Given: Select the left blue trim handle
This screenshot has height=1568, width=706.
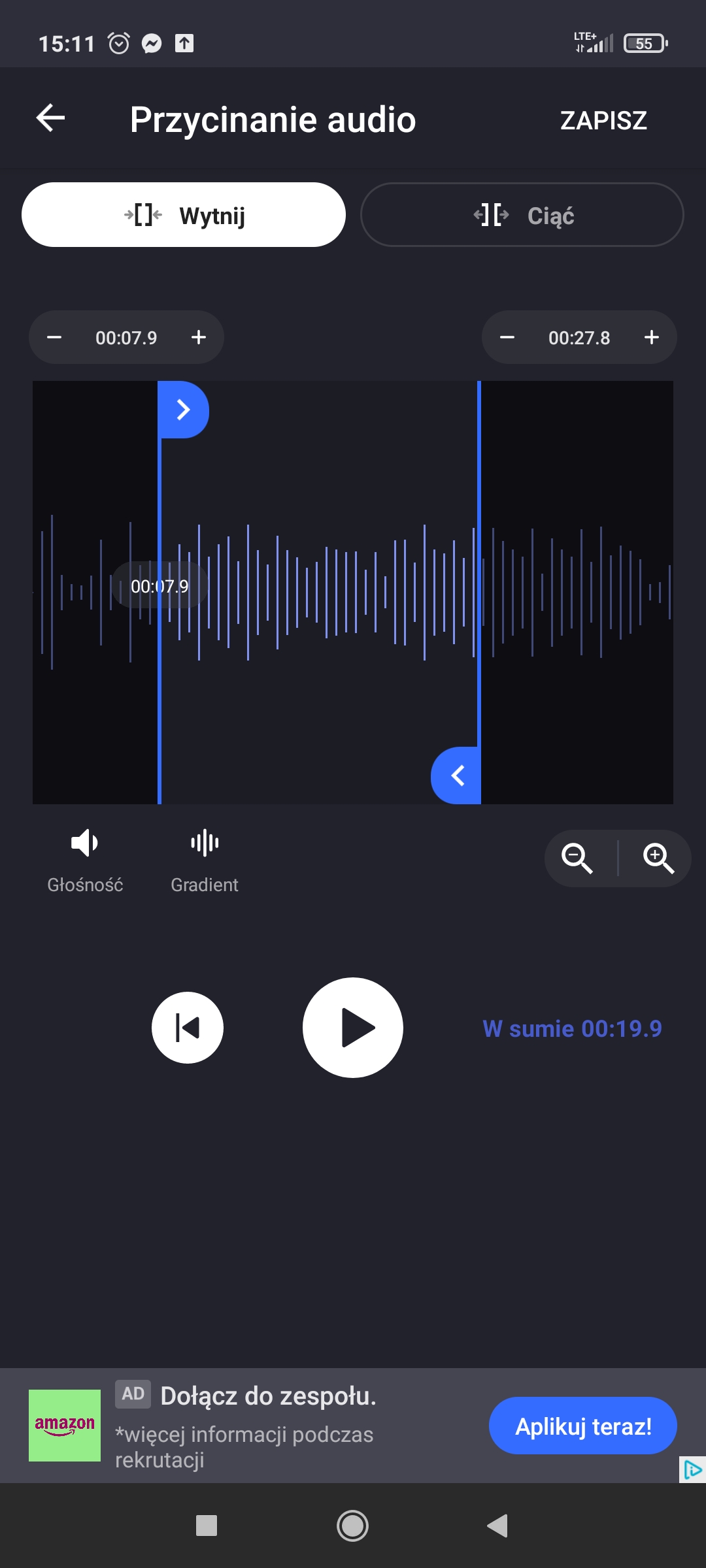Looking at the screenshot, I should point(184,410).
